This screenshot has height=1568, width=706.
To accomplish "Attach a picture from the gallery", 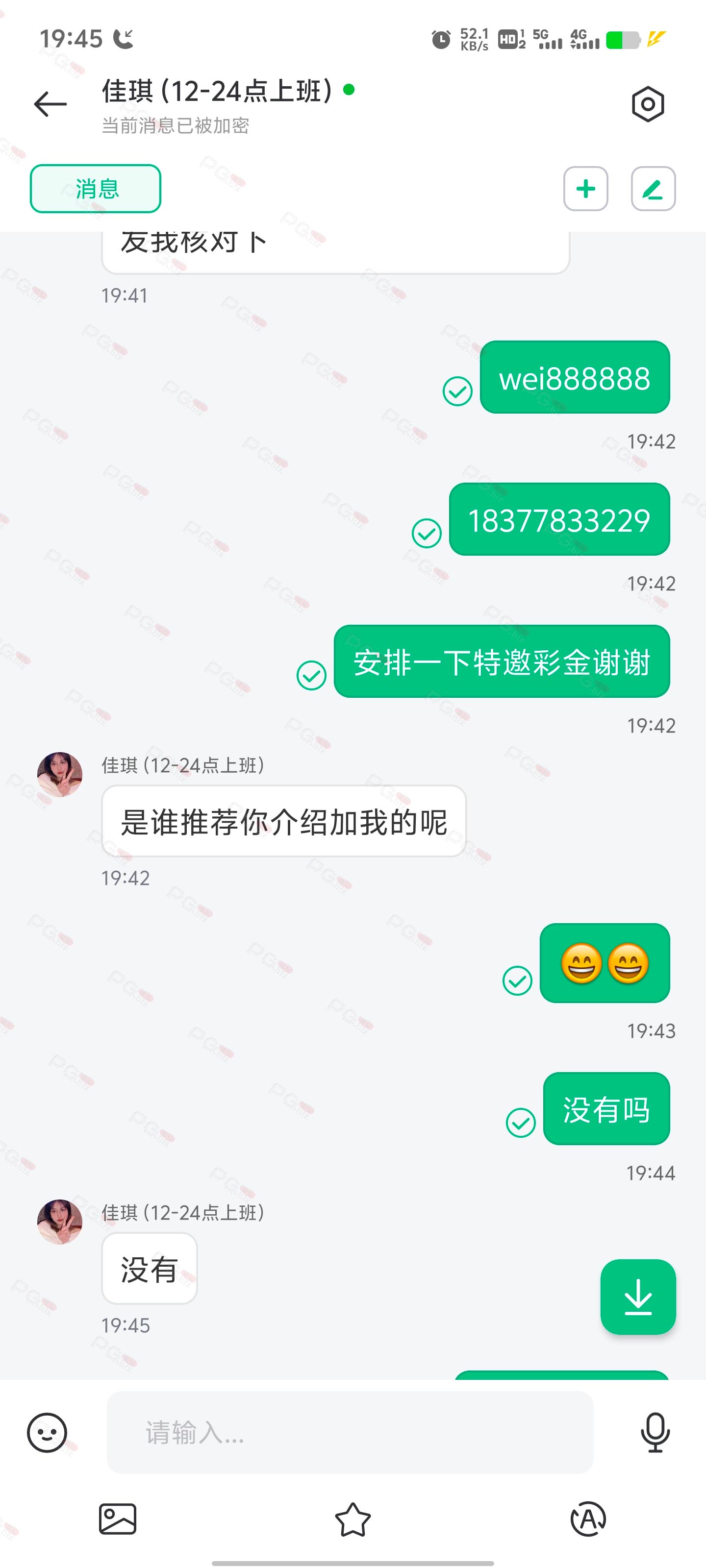I will (118, 1519).
